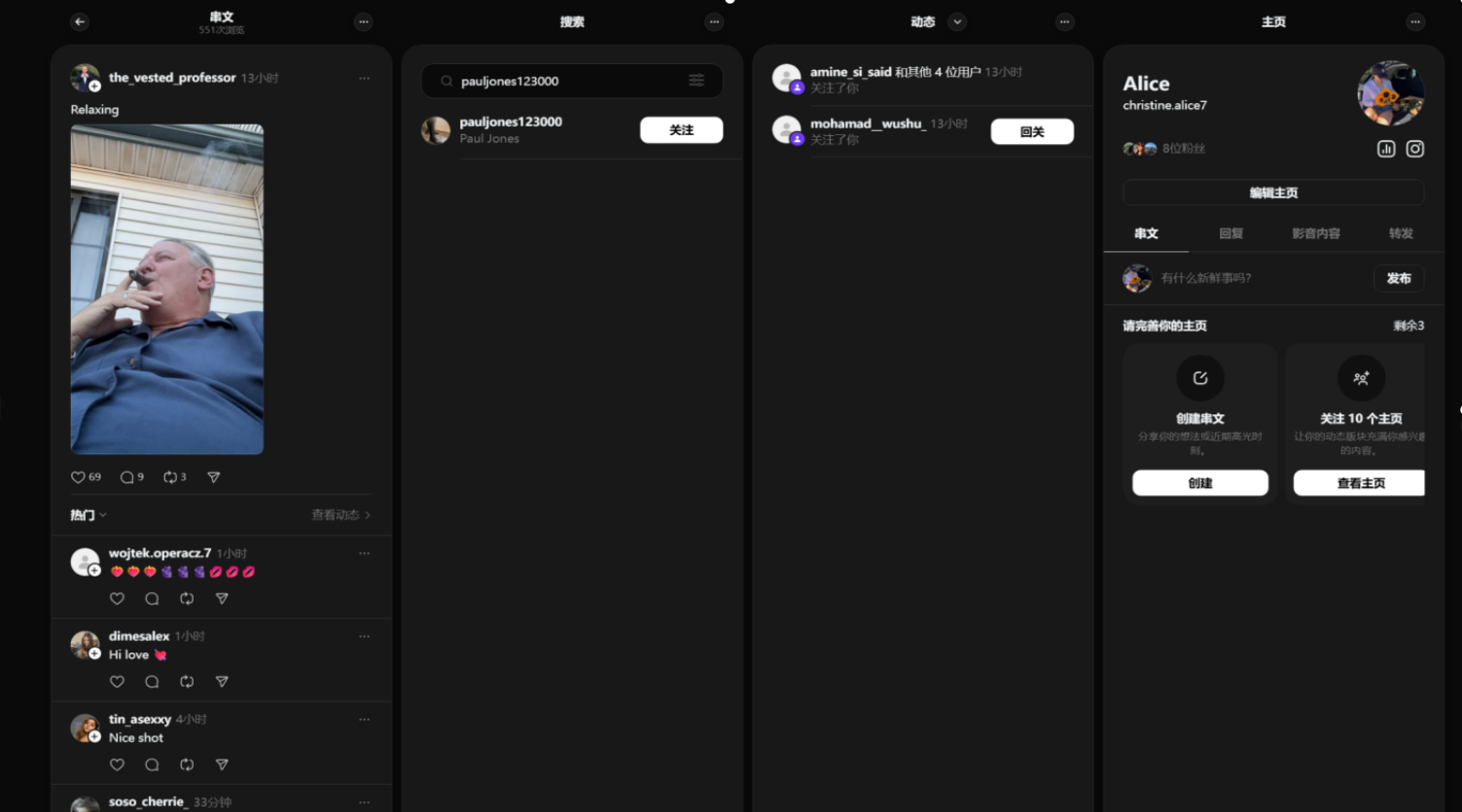Tap 编辑主页 to edit profile
Viewport: 1462px width, 812px height.
(1273, 193)
